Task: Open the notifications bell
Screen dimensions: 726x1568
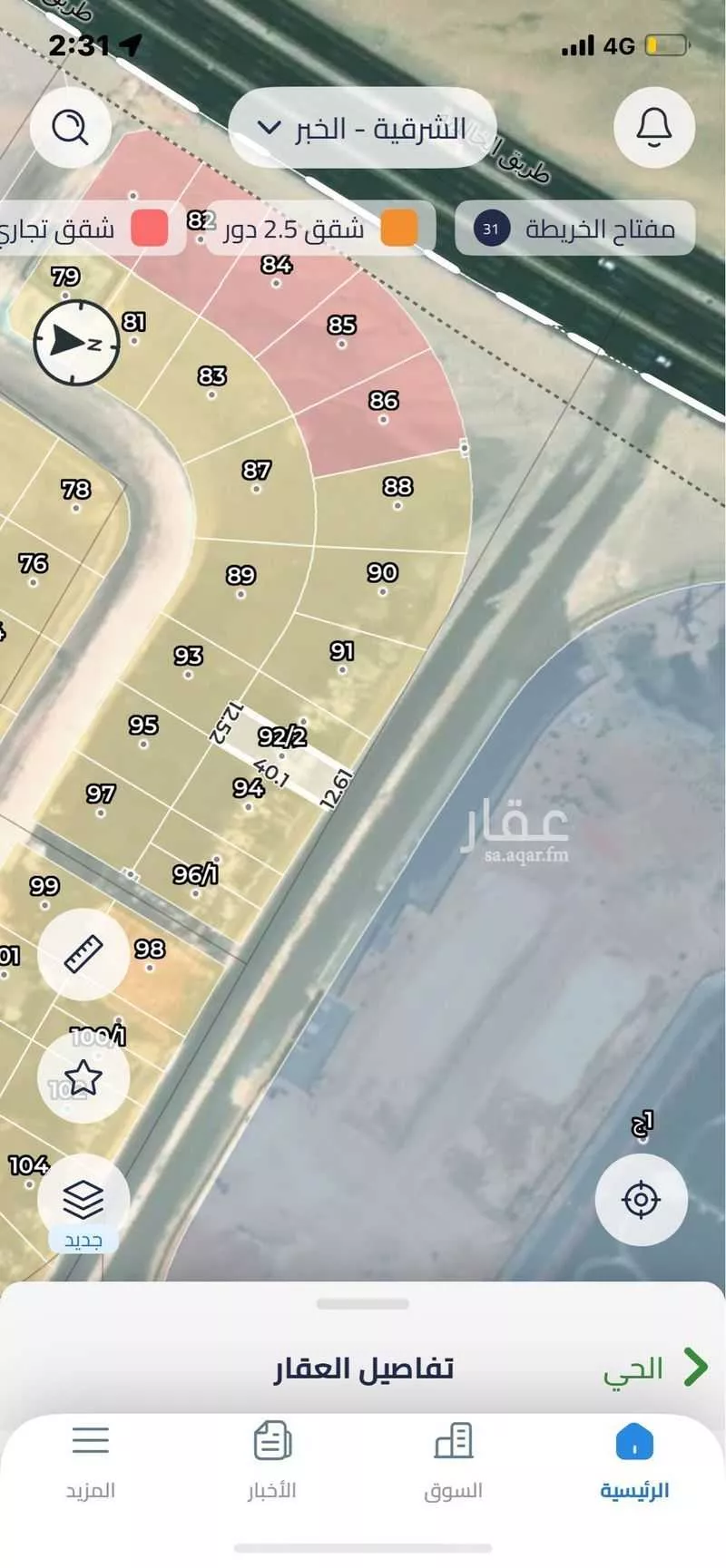Action: (654, 127)
